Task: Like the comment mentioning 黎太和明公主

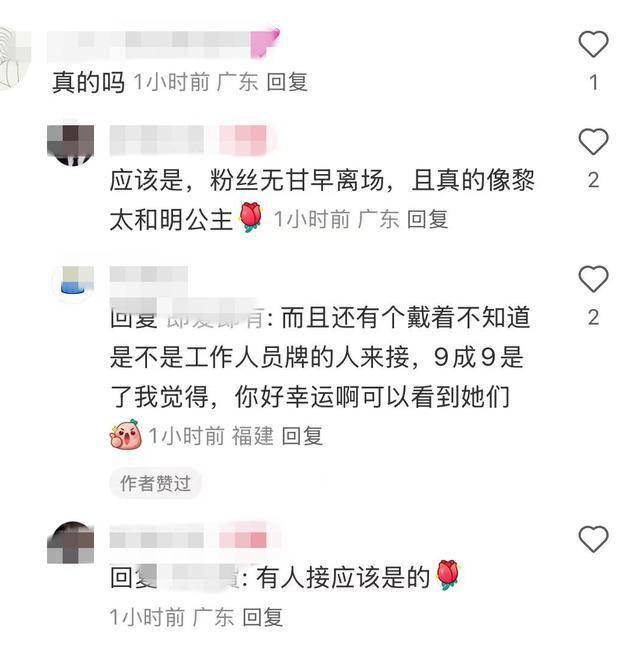Action: click(594, 142)
